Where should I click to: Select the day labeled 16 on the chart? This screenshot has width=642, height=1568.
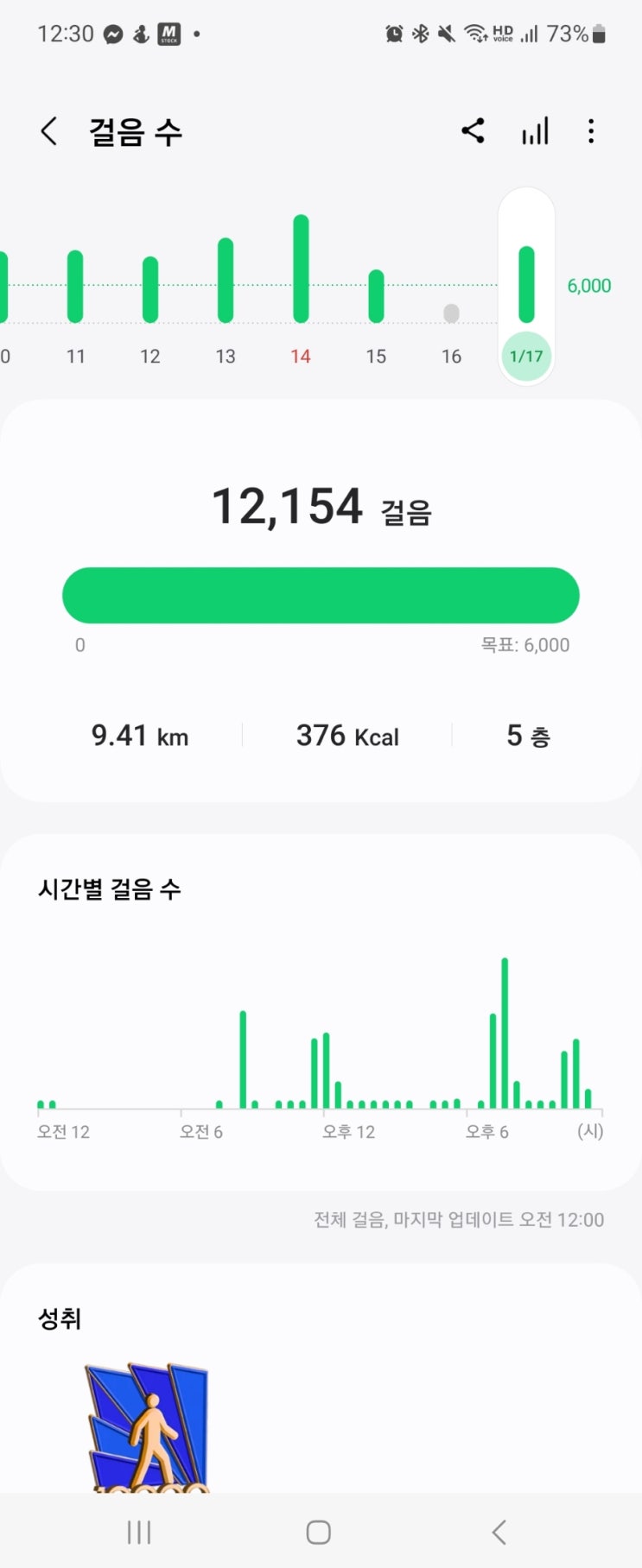pos(450,356)
